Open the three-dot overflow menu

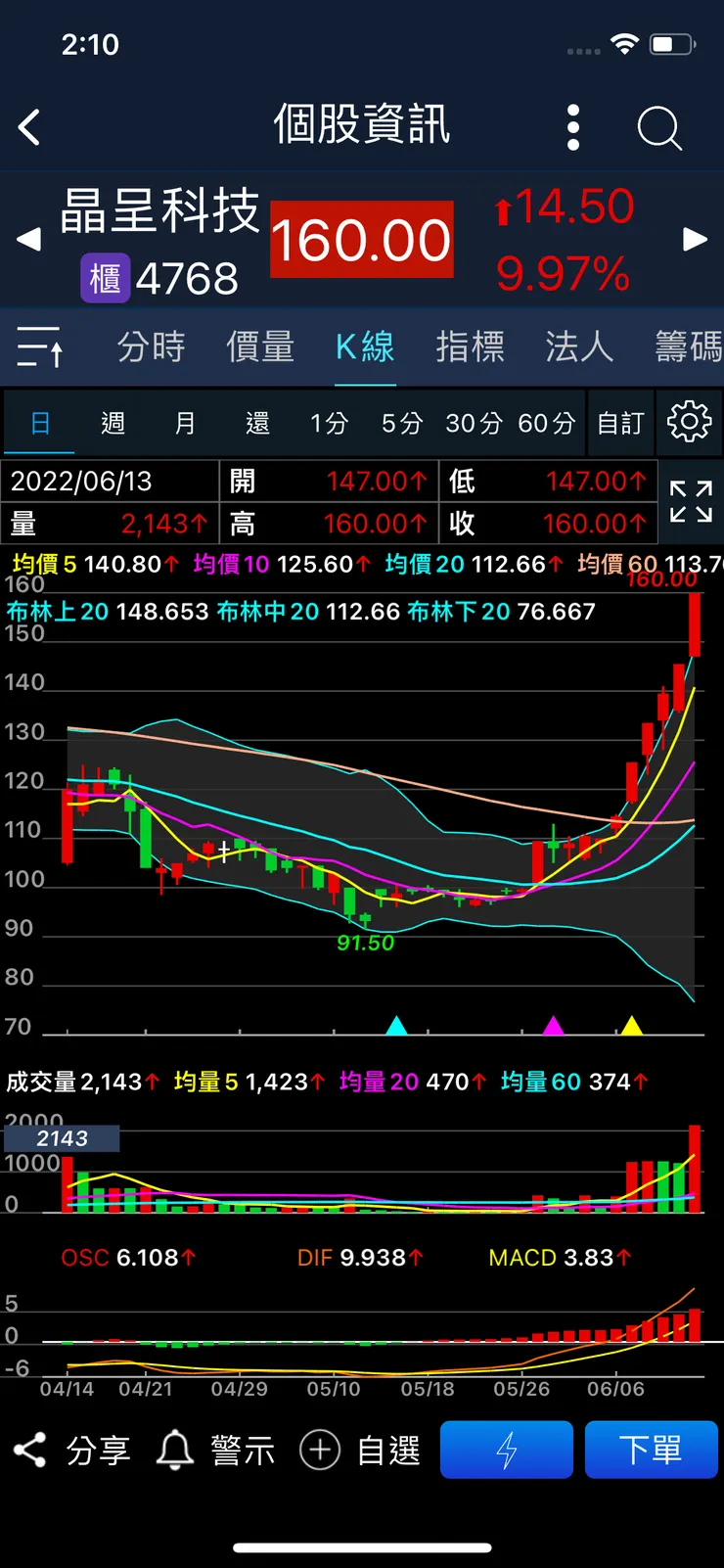point(573,127)
